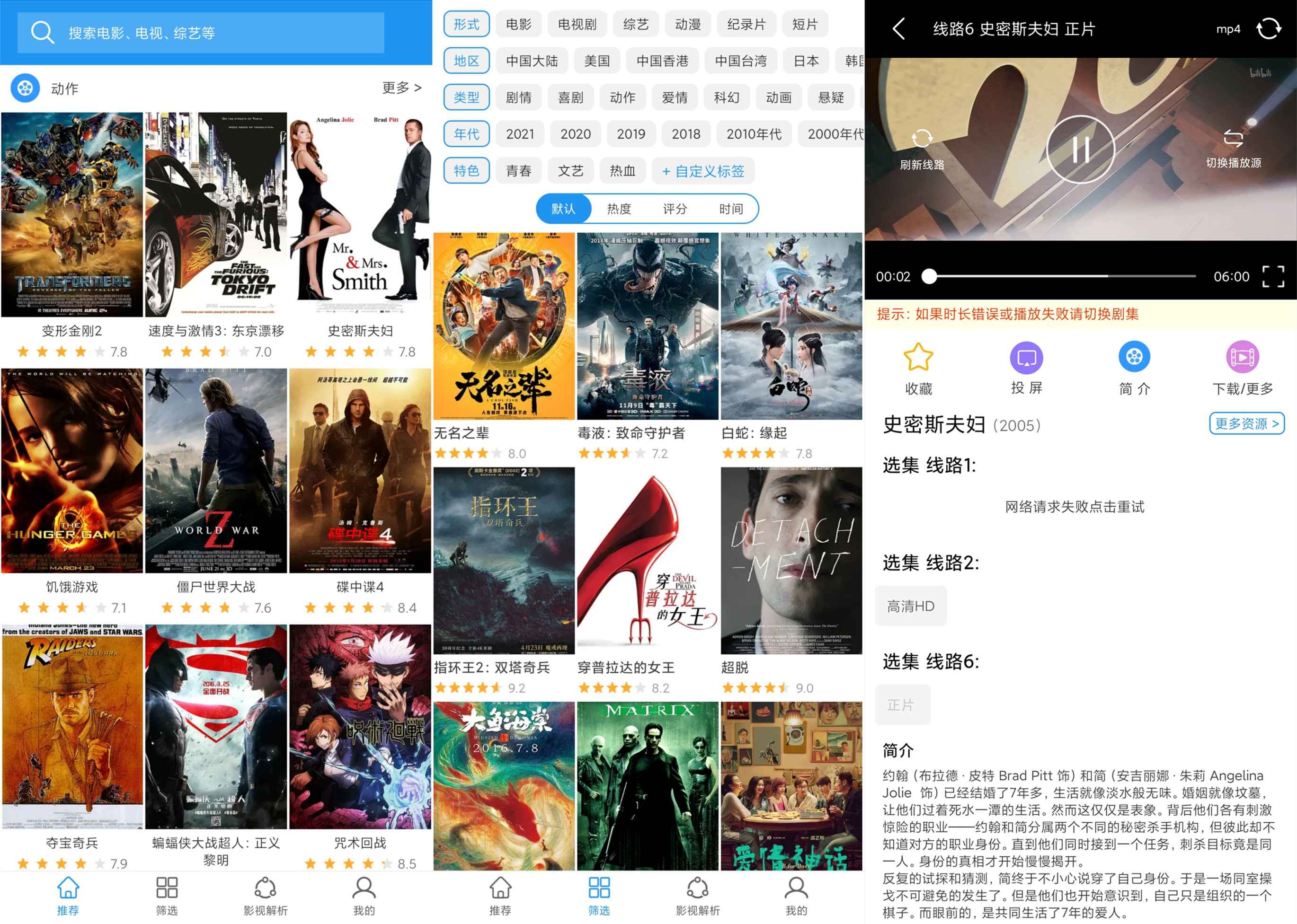Enter fullscreen video mode
Image resolution: width=1297 pixels, height=924 pixels.
[x=1272, y=276]
